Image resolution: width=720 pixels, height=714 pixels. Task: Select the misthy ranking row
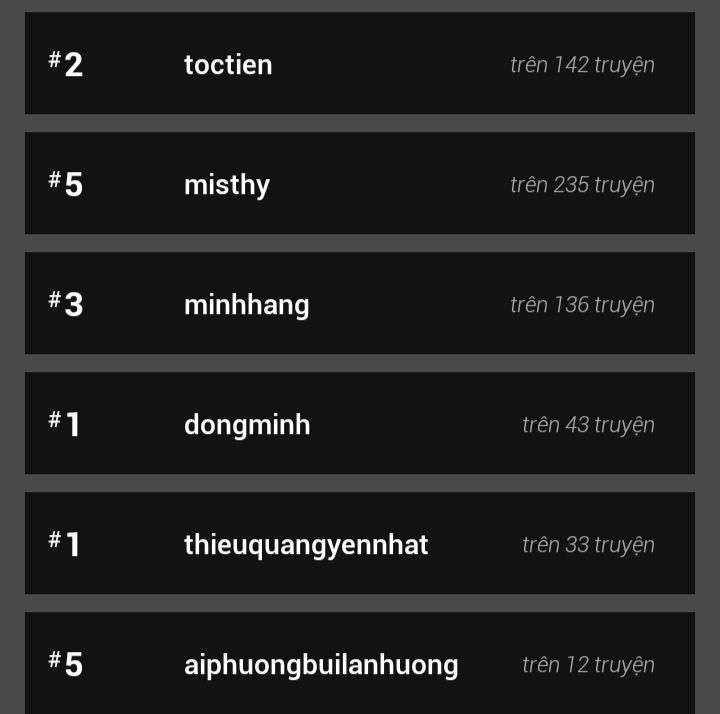click(359, 184)
